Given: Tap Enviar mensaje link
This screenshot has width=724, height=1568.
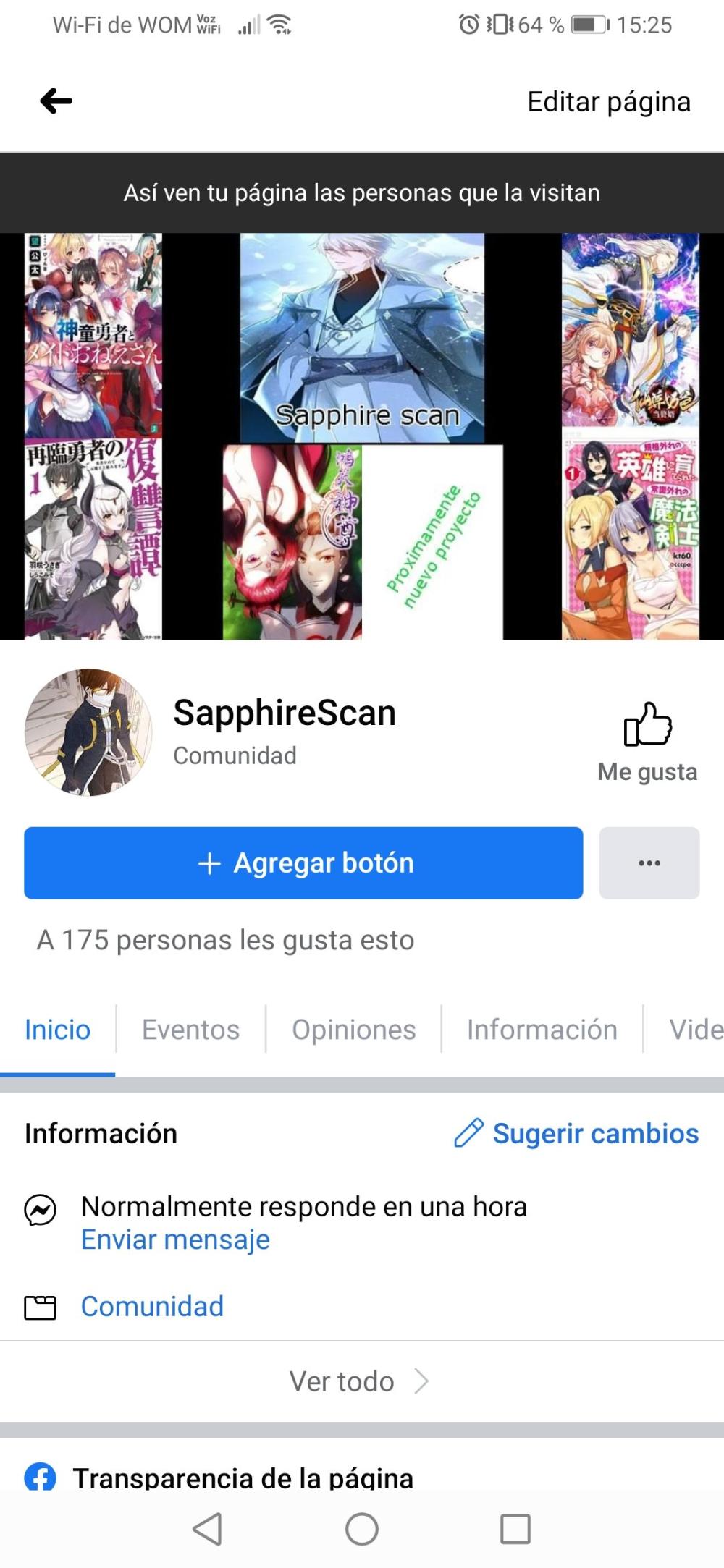Looking at the screenshot, I should [x=175, y=1239].
